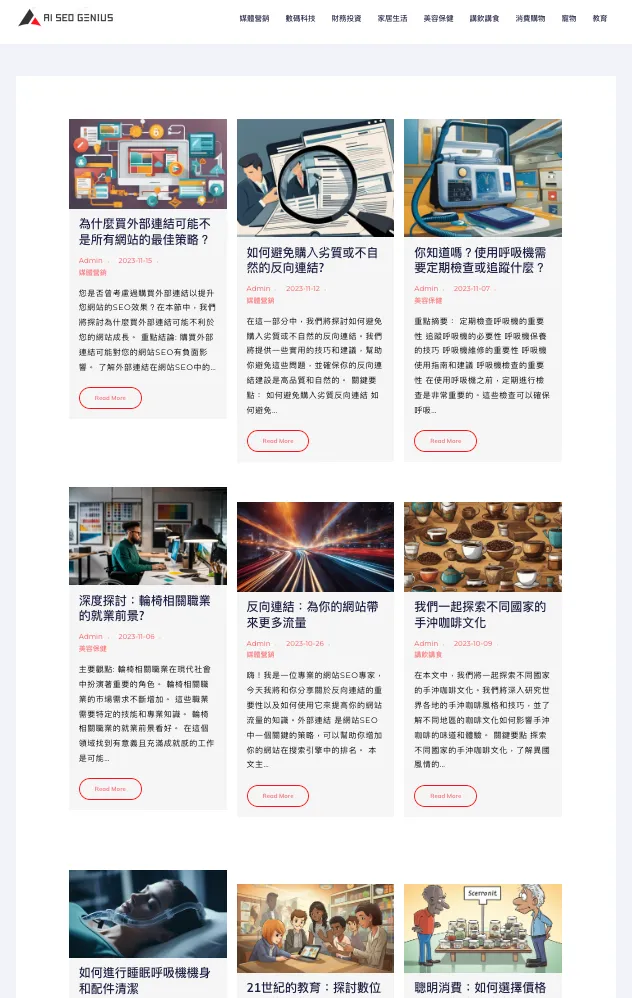
Task: Open the 如何進行睡眠呼吸機 article title
Action: pos(144,980)
